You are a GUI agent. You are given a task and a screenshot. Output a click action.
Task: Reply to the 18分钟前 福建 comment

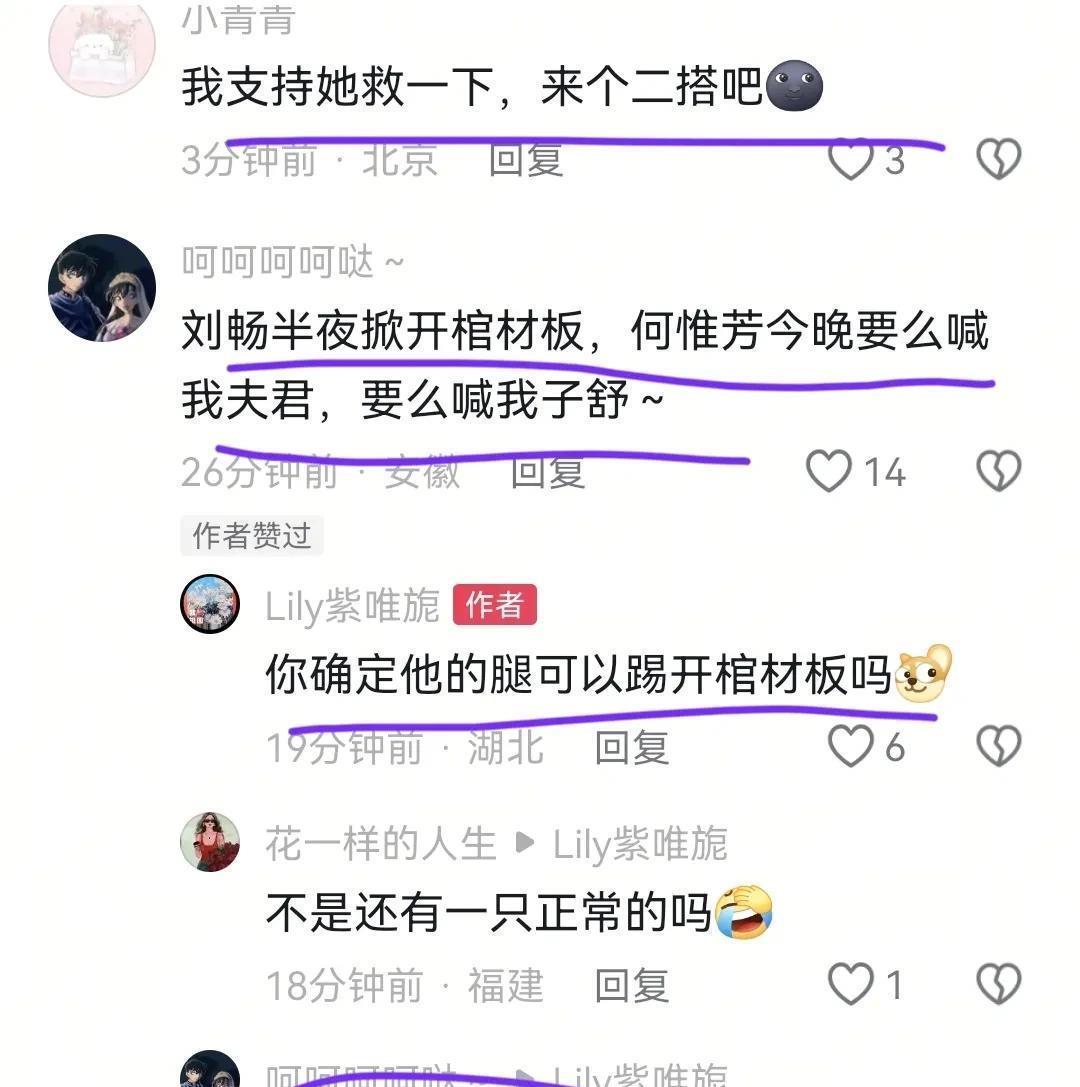click(x=632, y=986)
